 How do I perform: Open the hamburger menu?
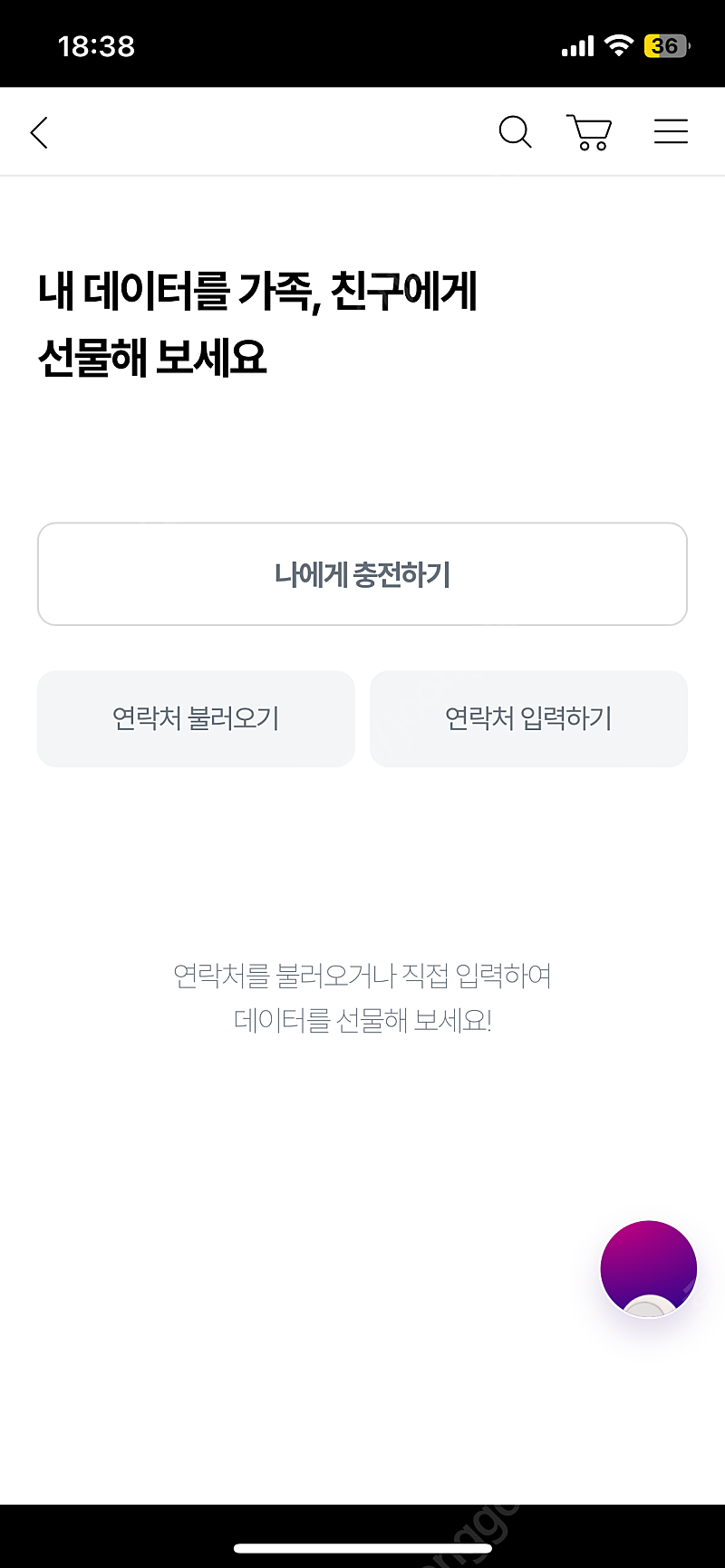pyautogui.click(x=671, y=132)
